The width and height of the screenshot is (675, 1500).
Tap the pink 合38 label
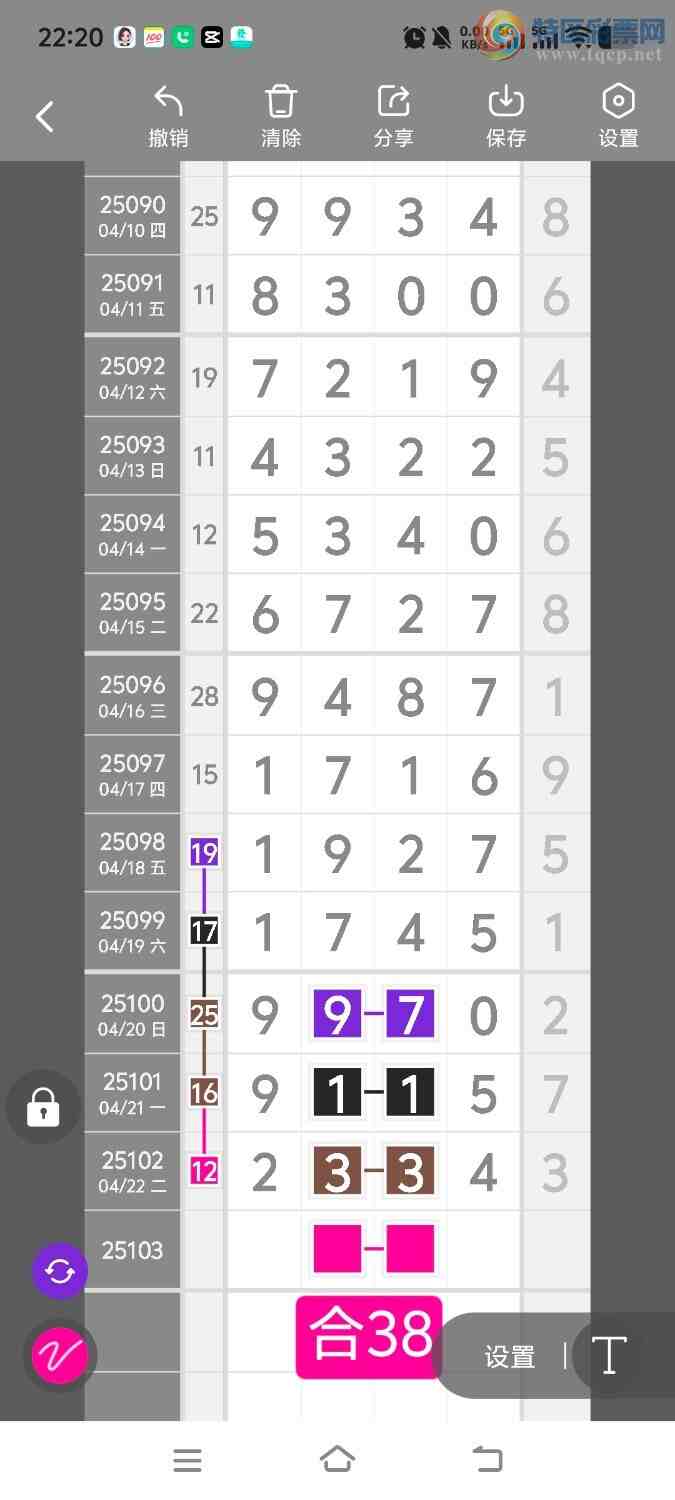369,1336
